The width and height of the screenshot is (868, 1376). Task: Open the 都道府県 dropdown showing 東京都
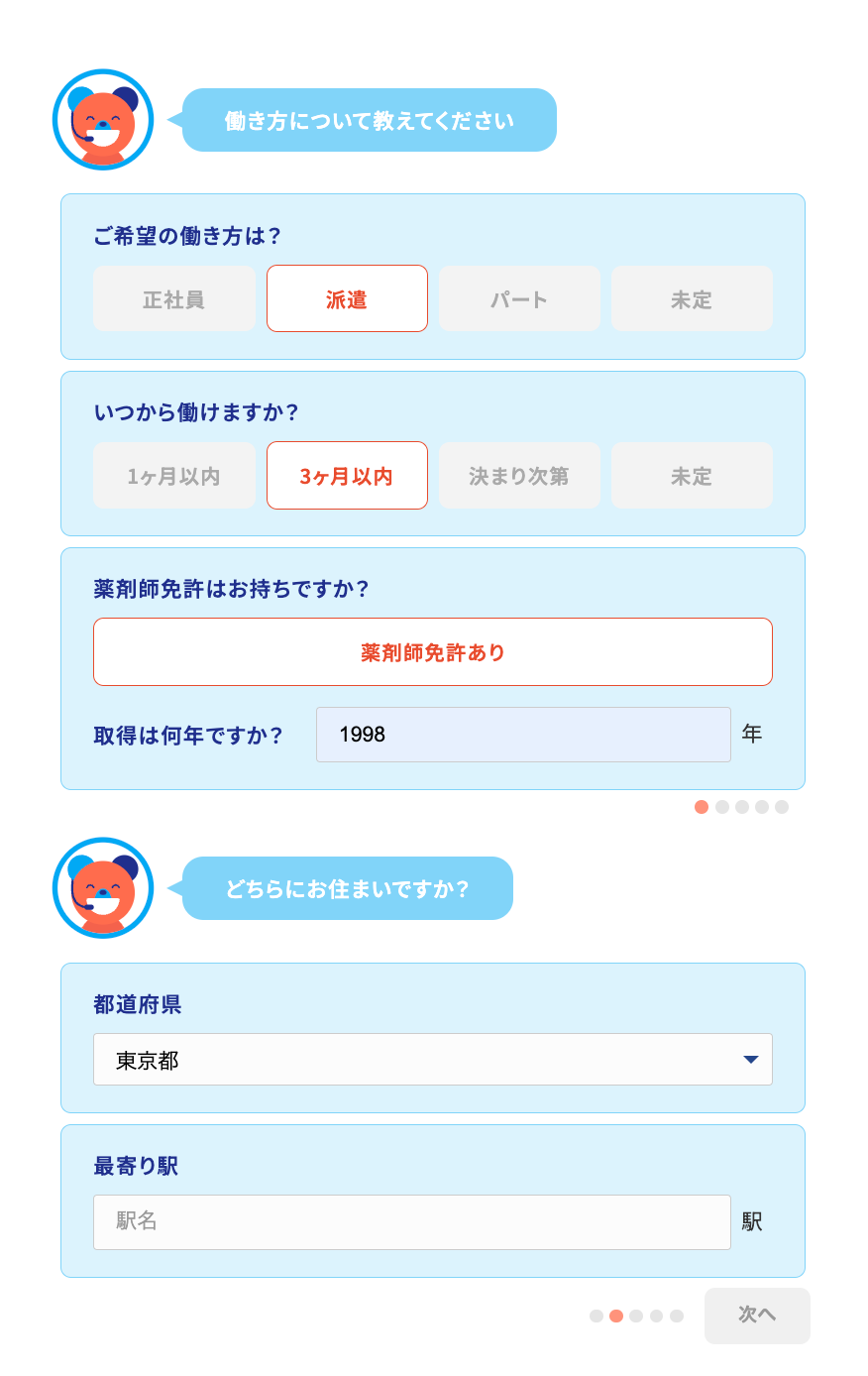pyautogui.click(x=433, y=1060)
